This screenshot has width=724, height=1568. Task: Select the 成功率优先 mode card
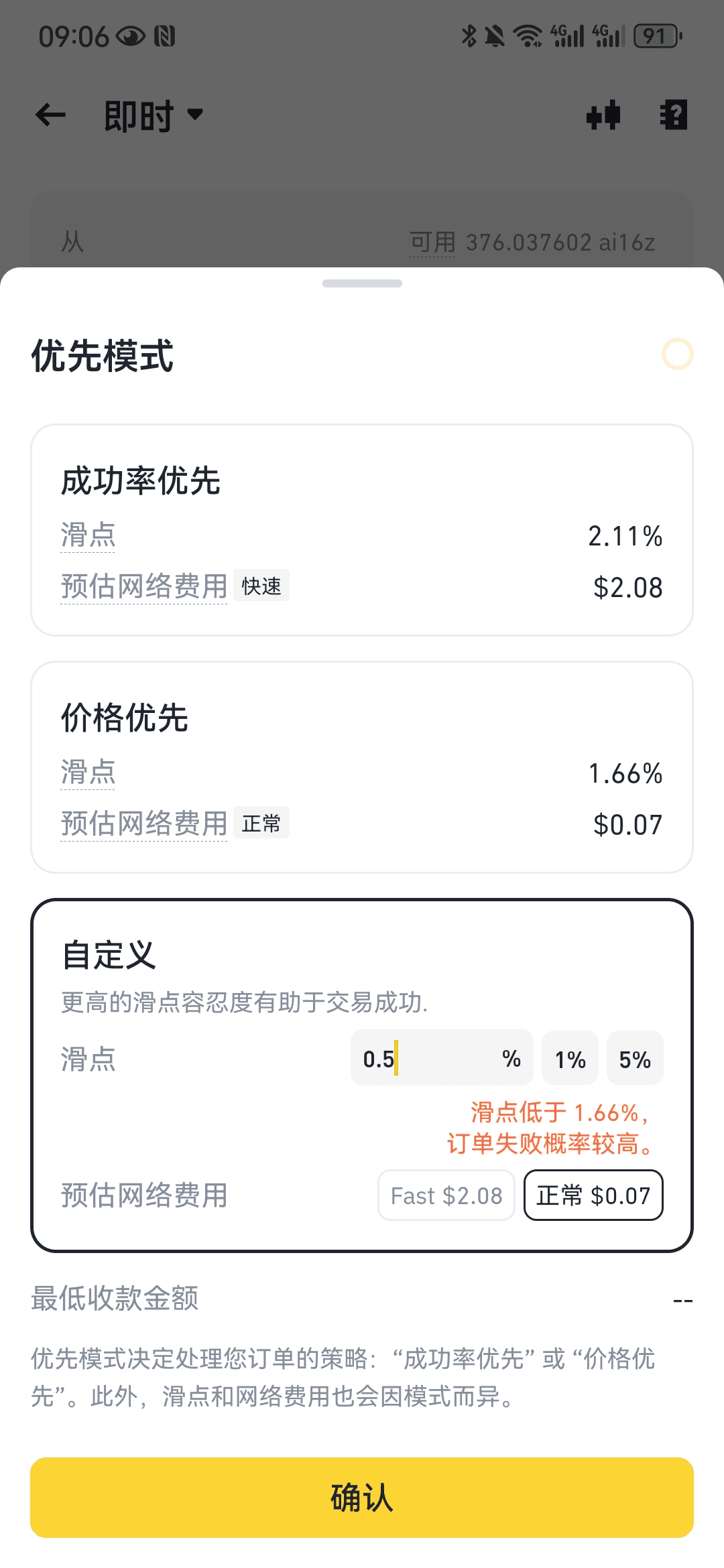pos(362,530)
